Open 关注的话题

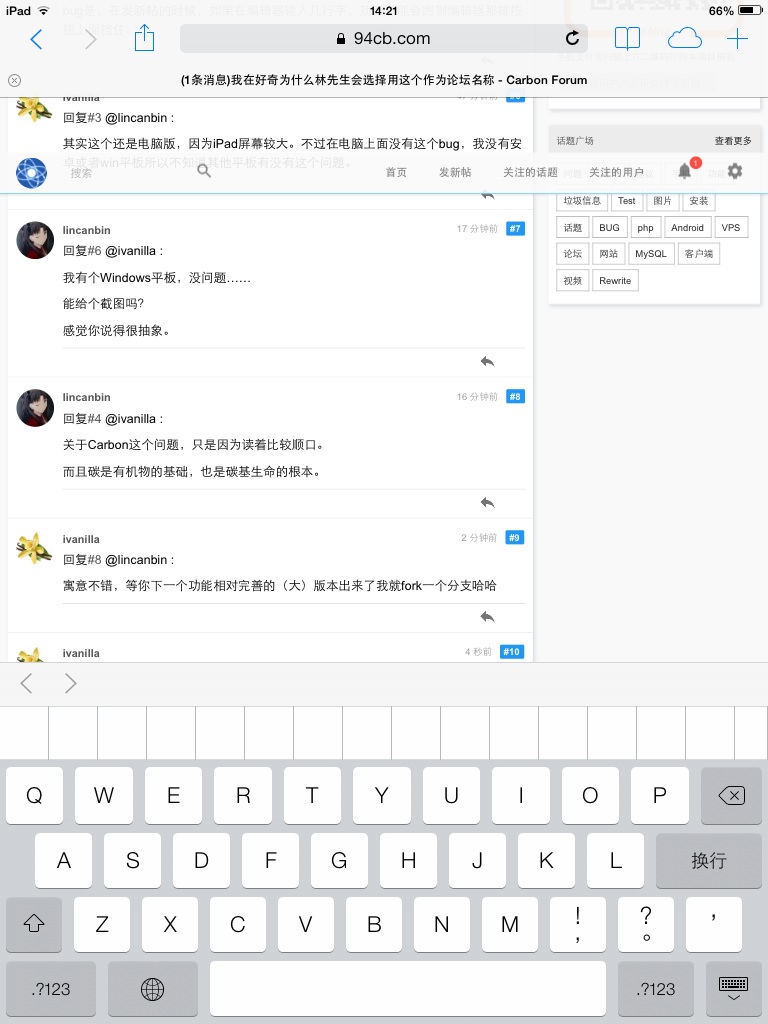[530, 172]
